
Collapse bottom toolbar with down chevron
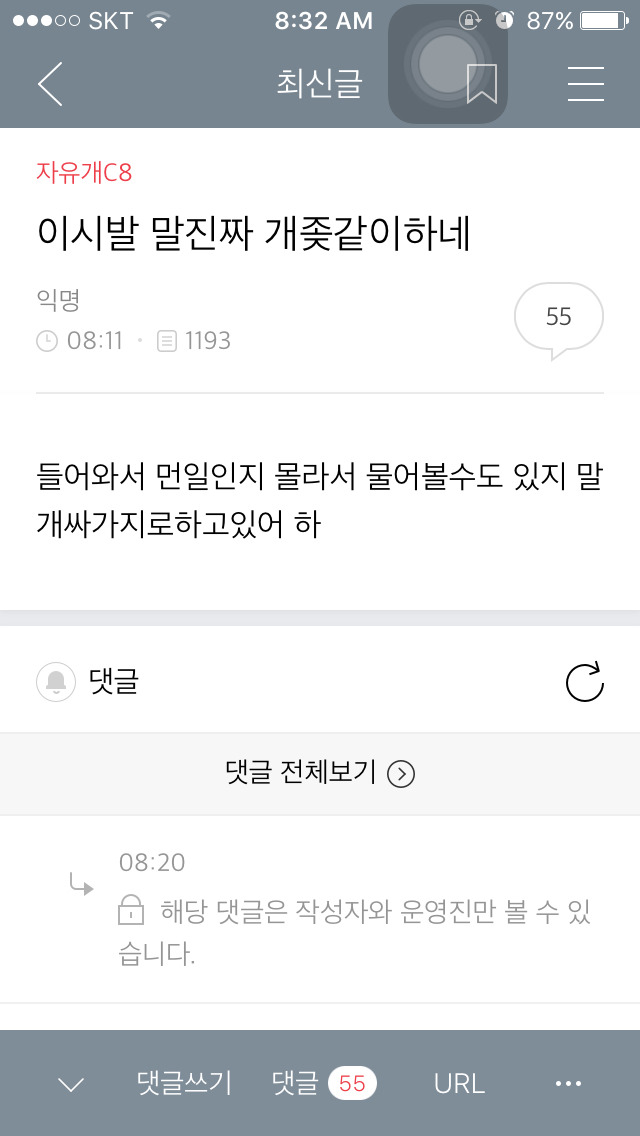tap(71, 1084)
